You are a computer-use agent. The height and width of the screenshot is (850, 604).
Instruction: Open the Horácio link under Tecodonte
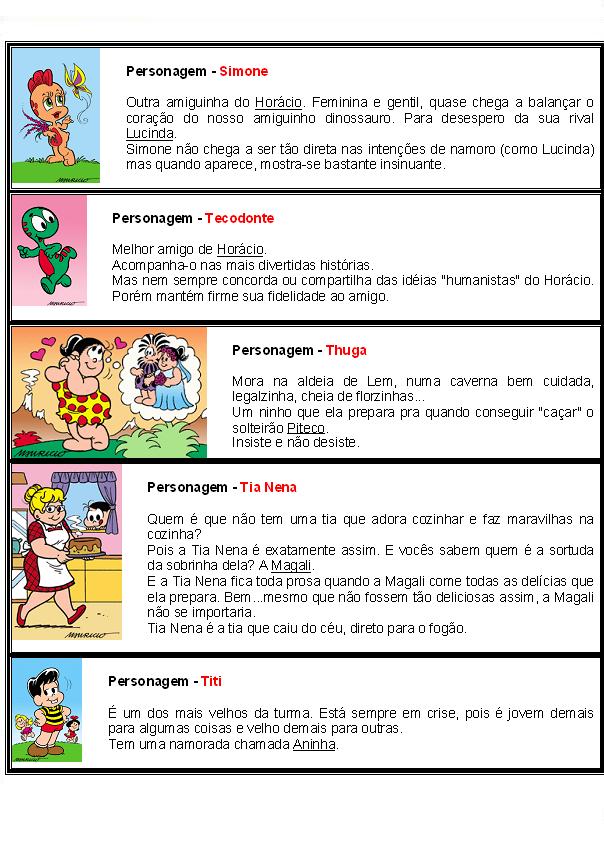pyautogui.click(x=240, y=249)
